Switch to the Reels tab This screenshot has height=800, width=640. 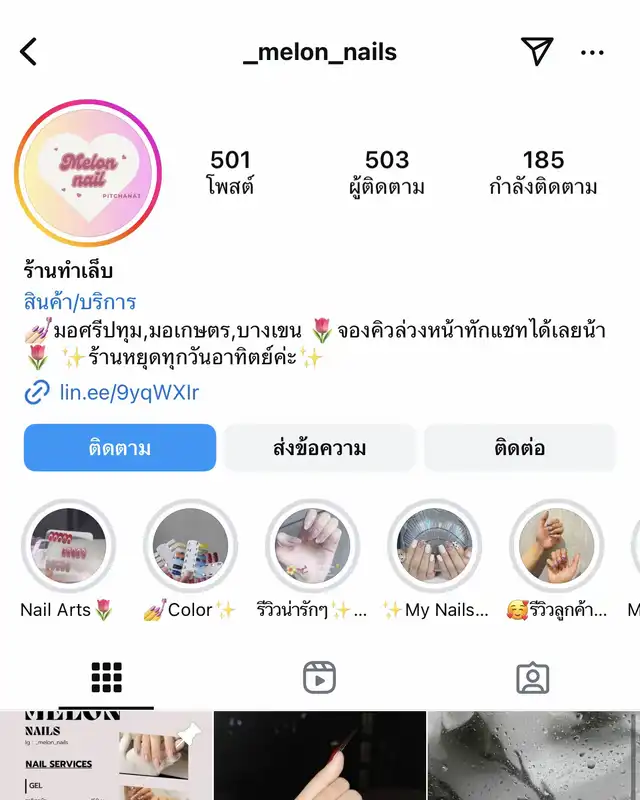tap(319, 678)
